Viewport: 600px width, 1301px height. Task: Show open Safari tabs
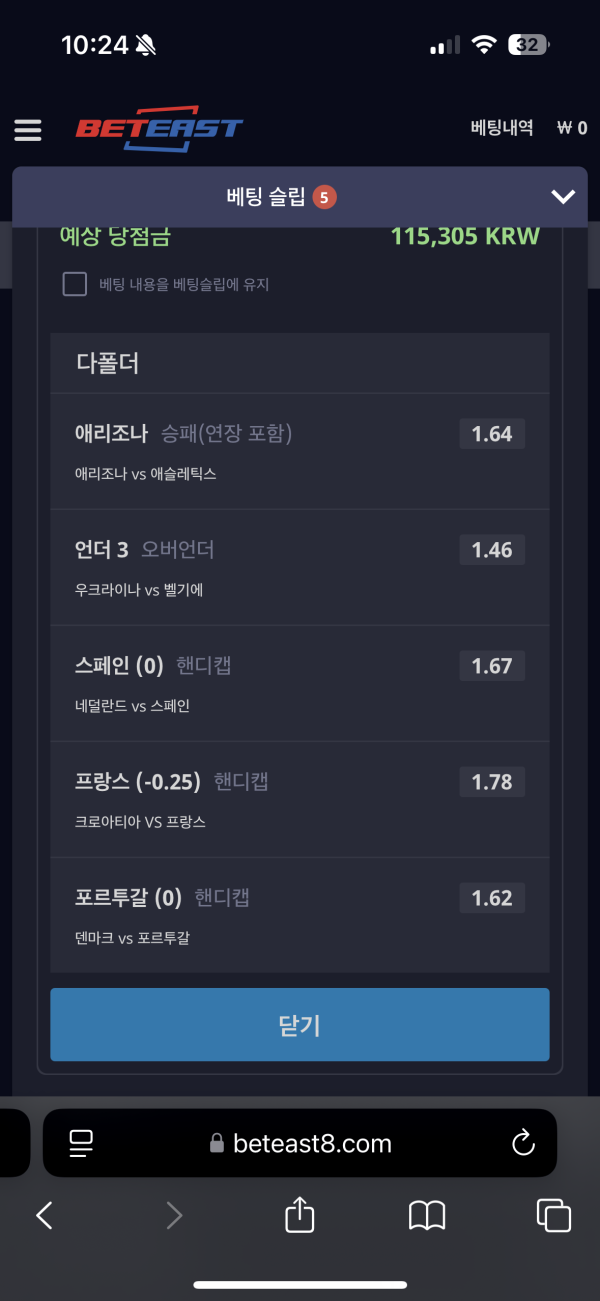point(554,1215)
